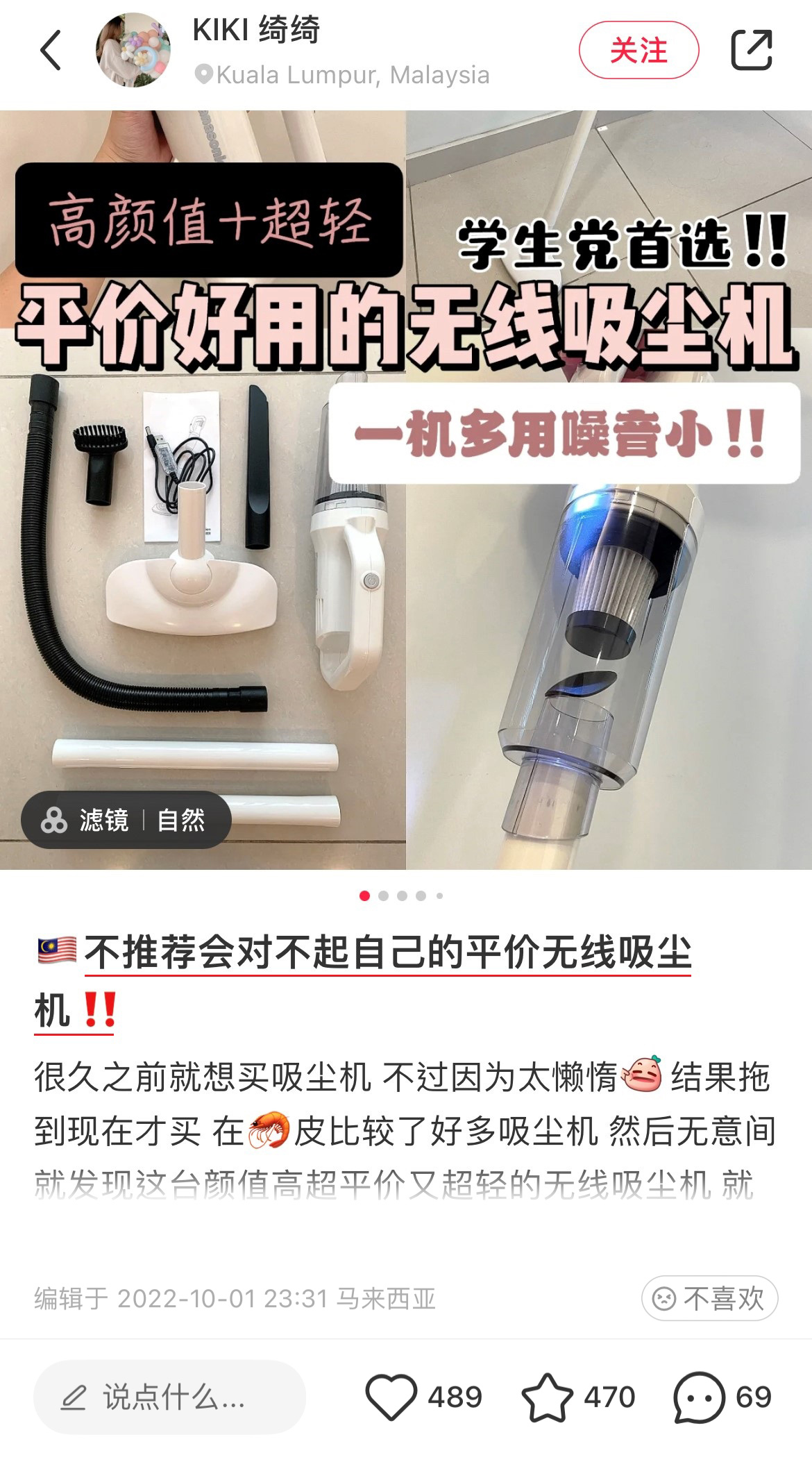The width and height of the screenshot is (812, 1462).
Task: Mark post as 不喜欢
Action: [709, 1298]
